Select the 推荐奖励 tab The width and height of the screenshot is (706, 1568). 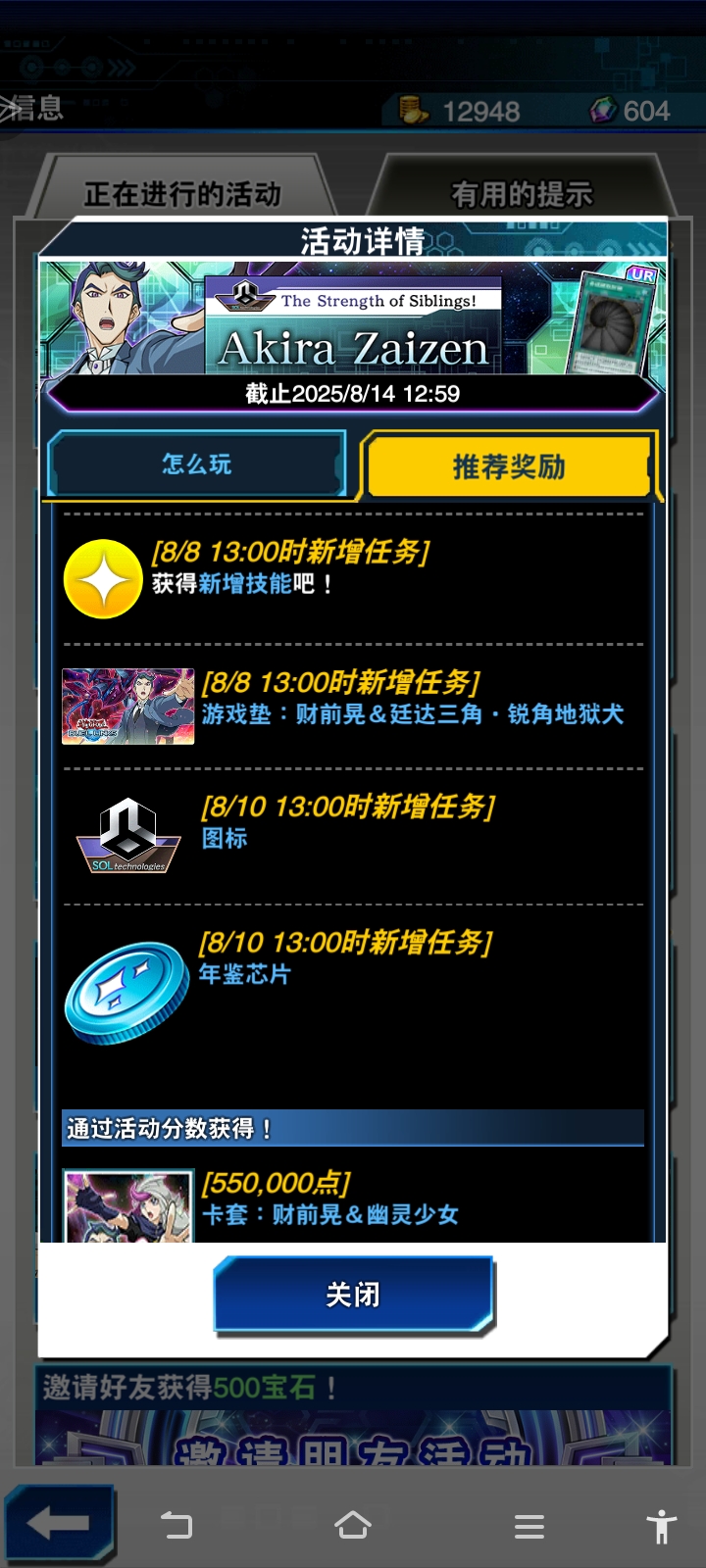[508, 466]
